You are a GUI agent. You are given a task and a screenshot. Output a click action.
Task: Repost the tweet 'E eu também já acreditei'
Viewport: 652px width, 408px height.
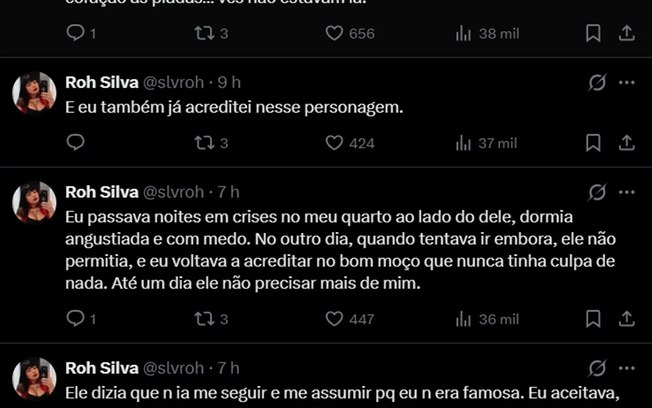pyautogui.click(x=206, y=143)
